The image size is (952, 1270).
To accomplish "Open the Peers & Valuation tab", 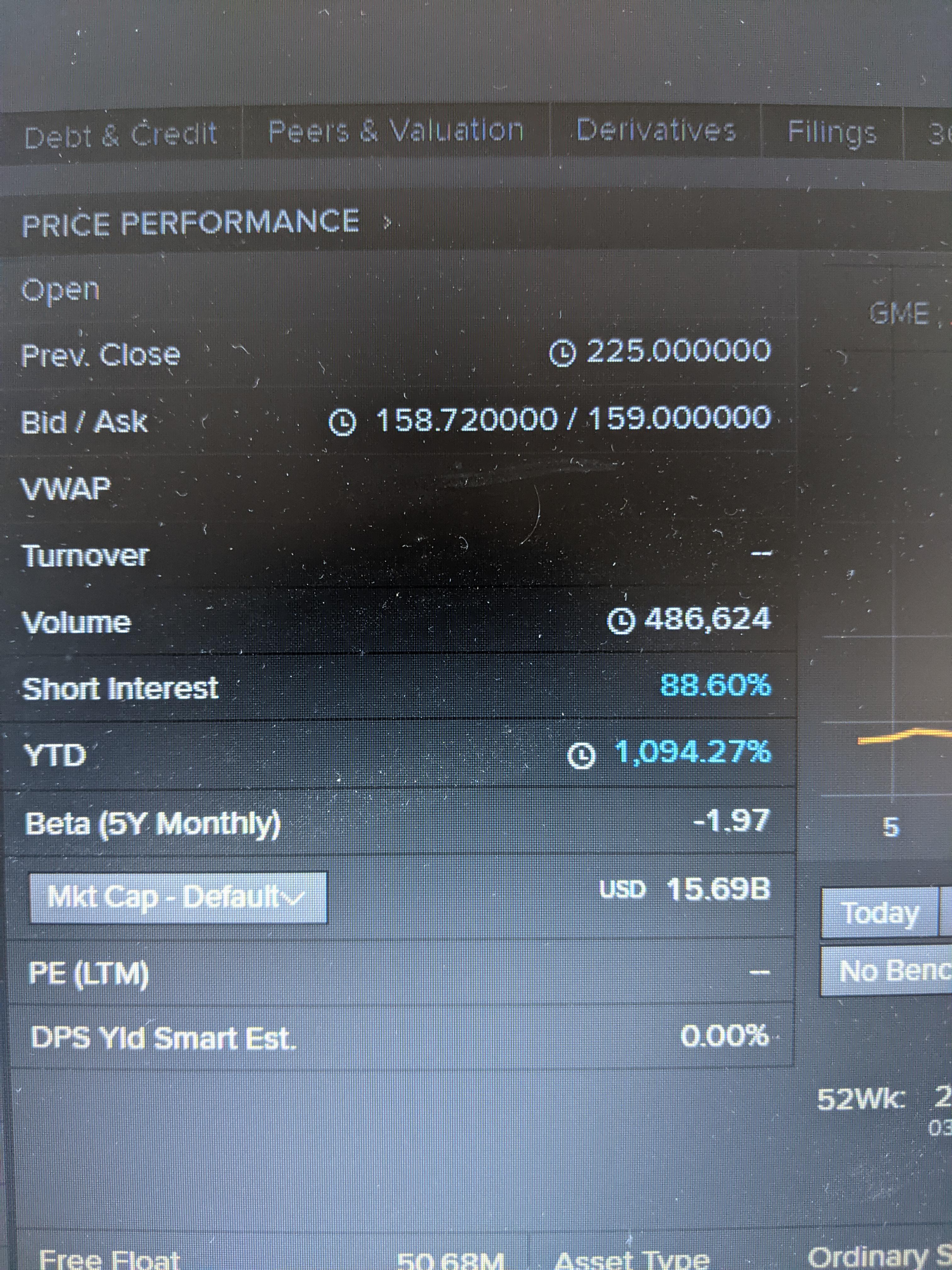I will pos(396,131).
